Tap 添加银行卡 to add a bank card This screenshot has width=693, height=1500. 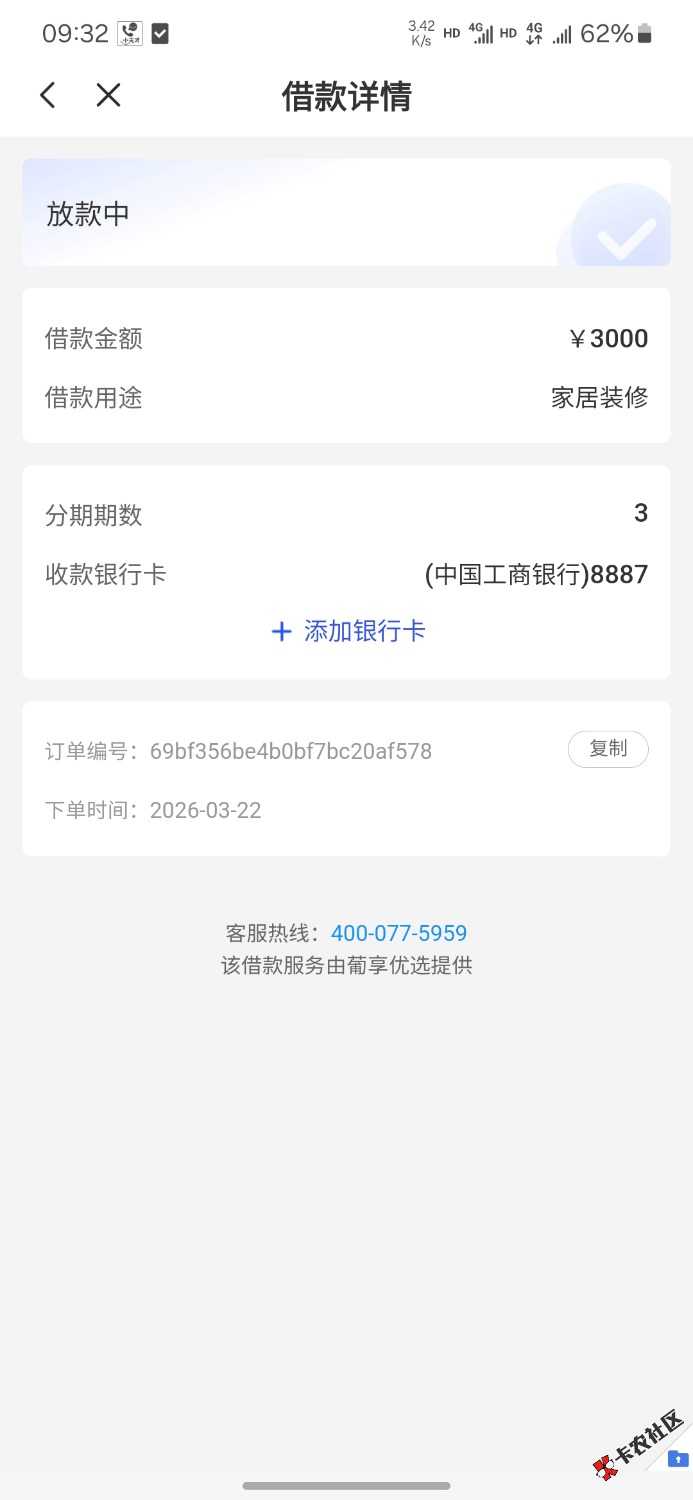pos(348,631)
